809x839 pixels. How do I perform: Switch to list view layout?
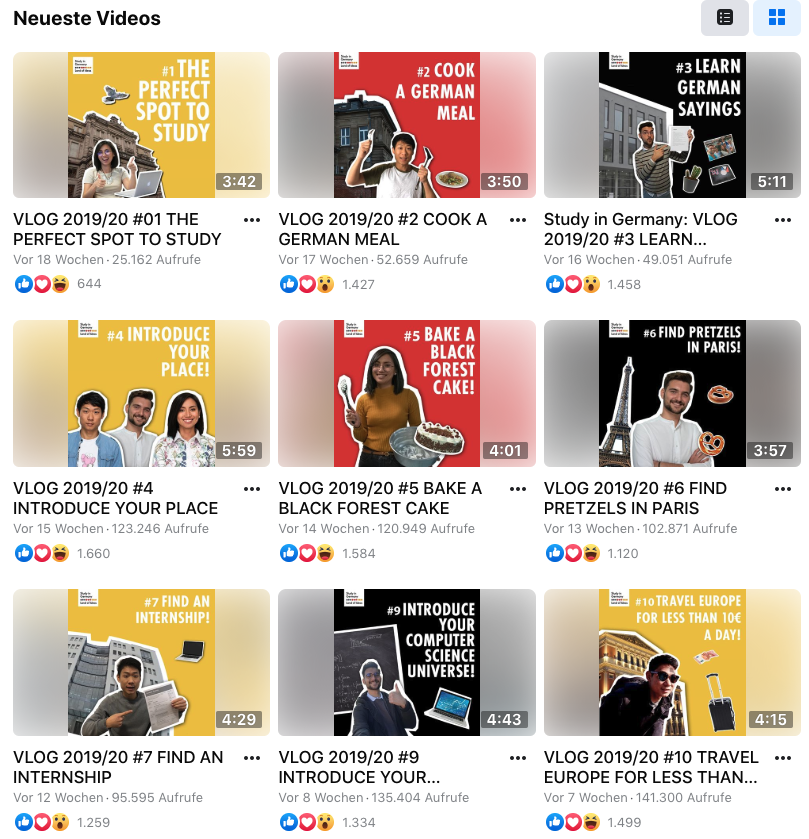725,17
